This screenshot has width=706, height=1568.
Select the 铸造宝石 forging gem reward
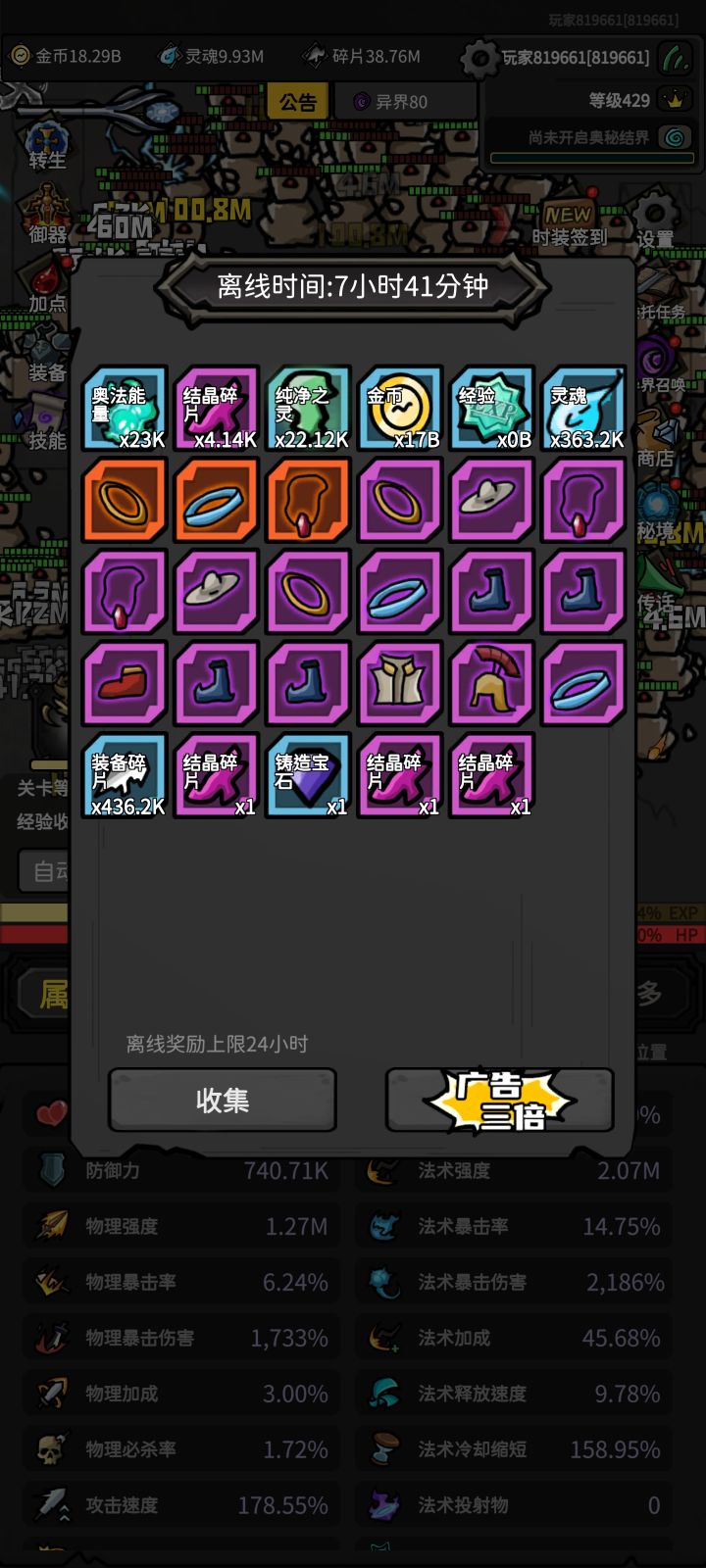(307, 774)
